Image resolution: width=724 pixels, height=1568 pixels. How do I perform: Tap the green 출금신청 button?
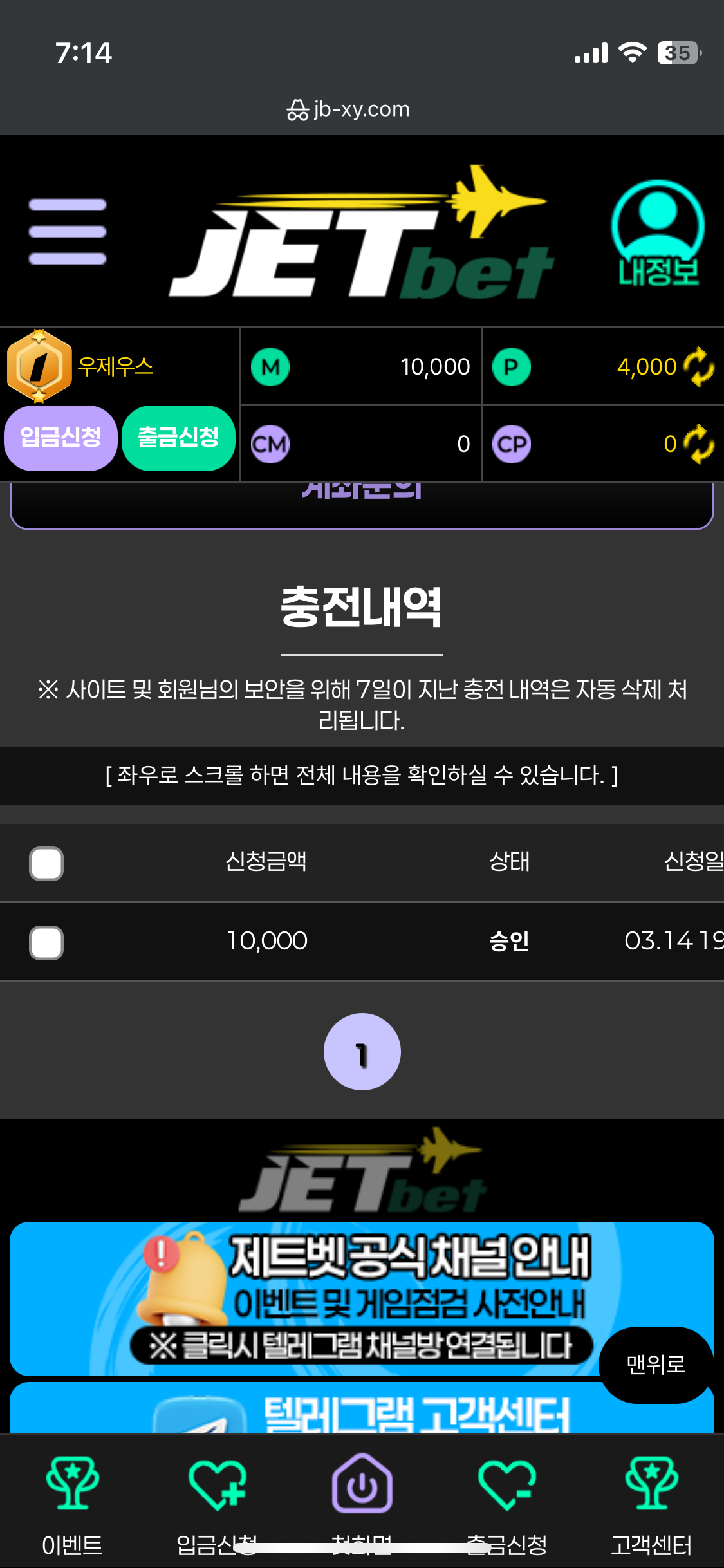coord(178,438)
